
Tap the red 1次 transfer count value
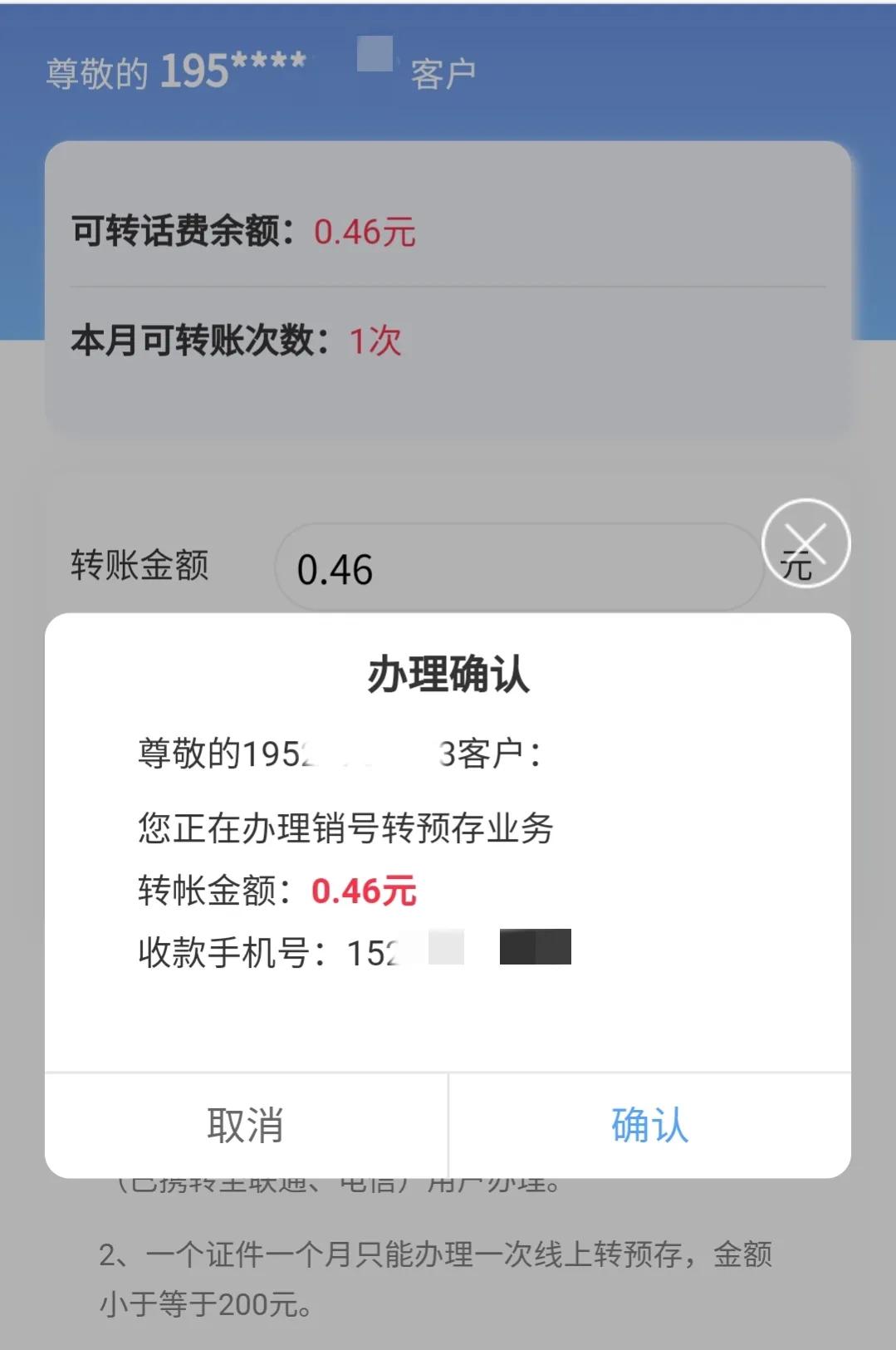click(x=375, y=340)
